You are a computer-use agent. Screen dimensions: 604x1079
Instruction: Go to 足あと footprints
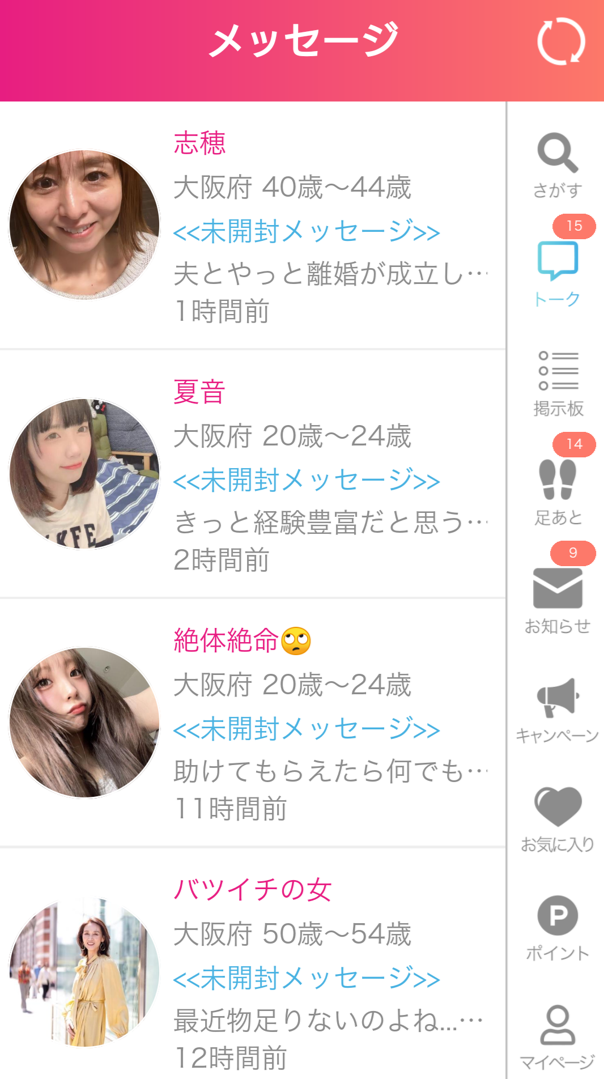coord(557,492)
